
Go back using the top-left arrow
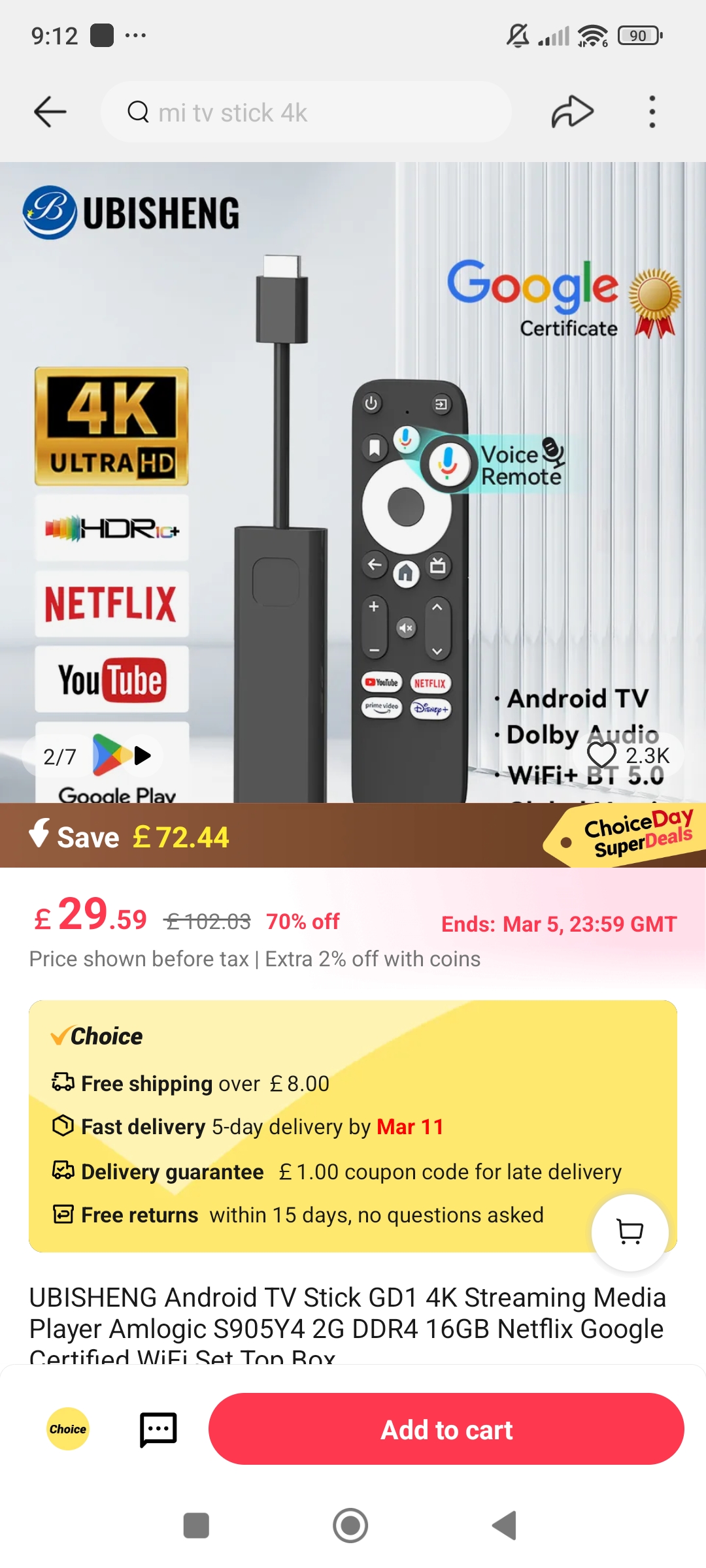click(x=50, y=112)
